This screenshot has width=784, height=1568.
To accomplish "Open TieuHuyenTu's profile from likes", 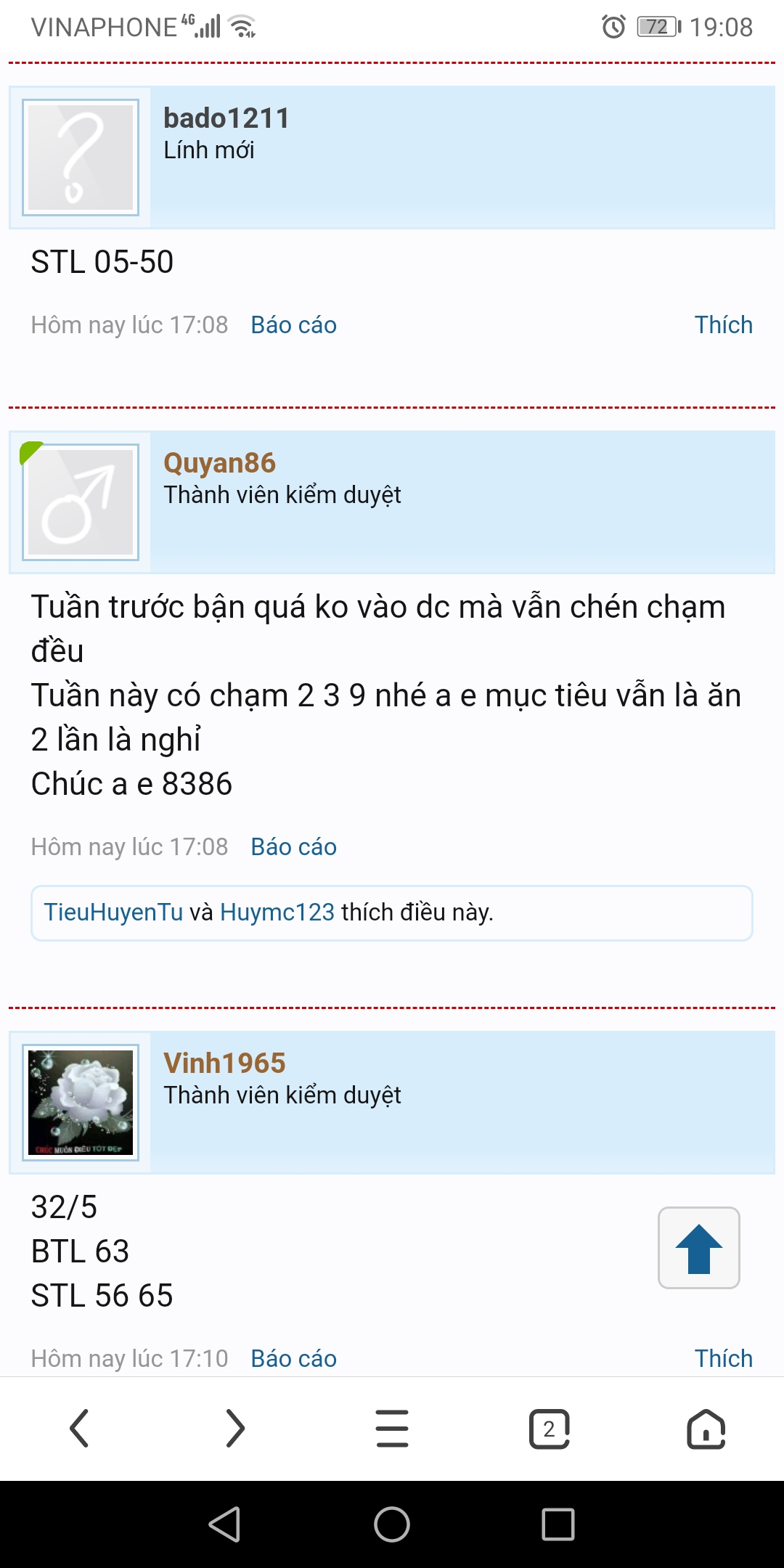I will 113,912.
